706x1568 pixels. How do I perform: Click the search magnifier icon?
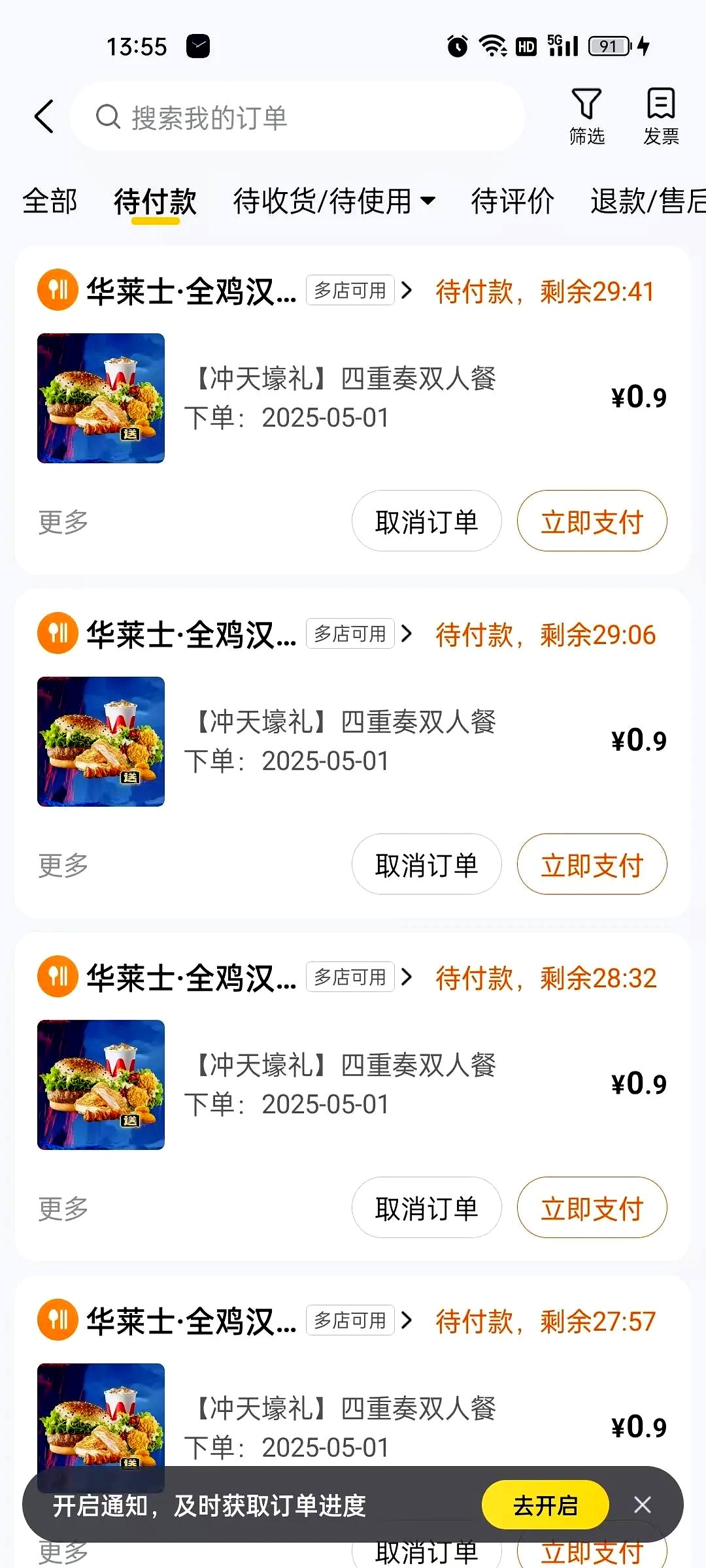(109, 118)
